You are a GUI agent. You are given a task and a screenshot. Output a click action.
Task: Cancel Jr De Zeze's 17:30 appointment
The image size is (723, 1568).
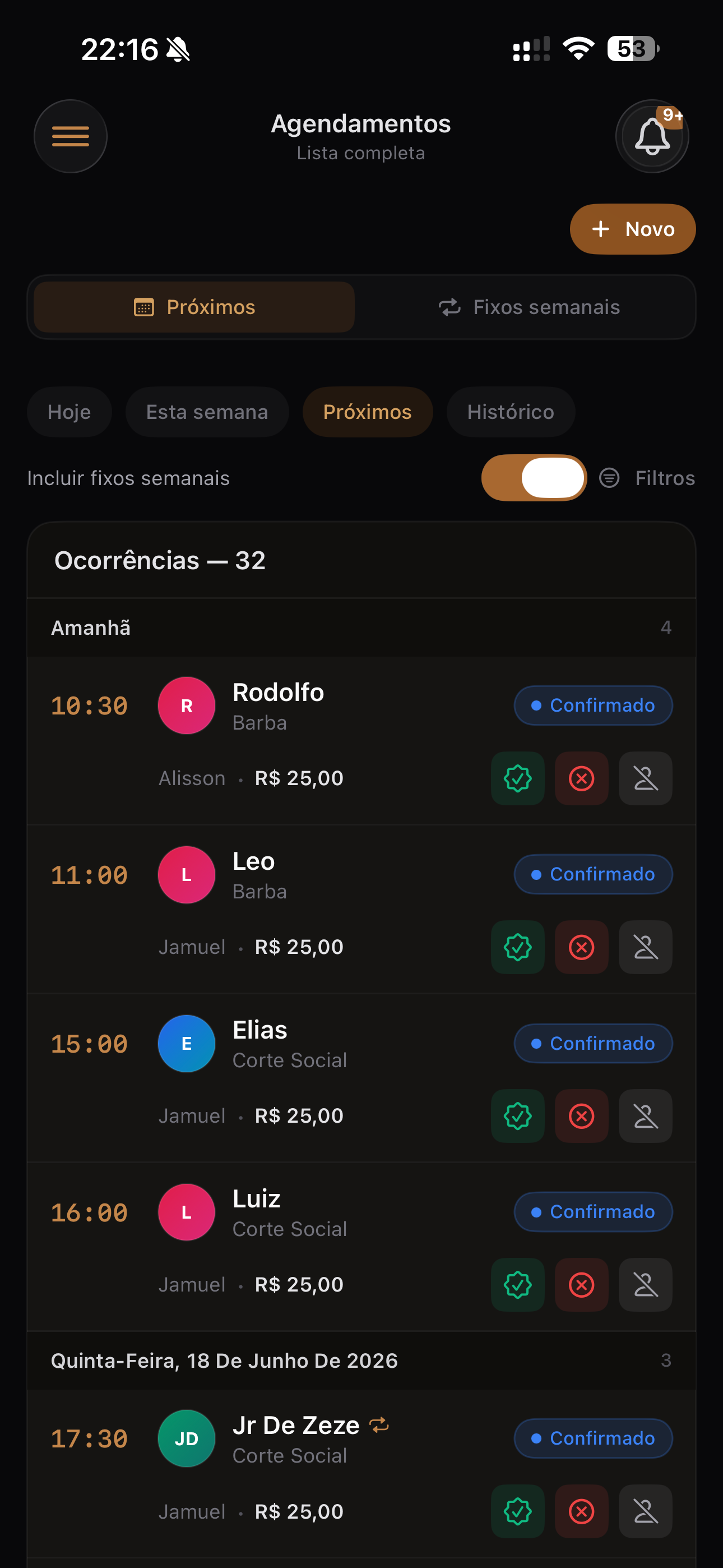tap(582, 1511)
